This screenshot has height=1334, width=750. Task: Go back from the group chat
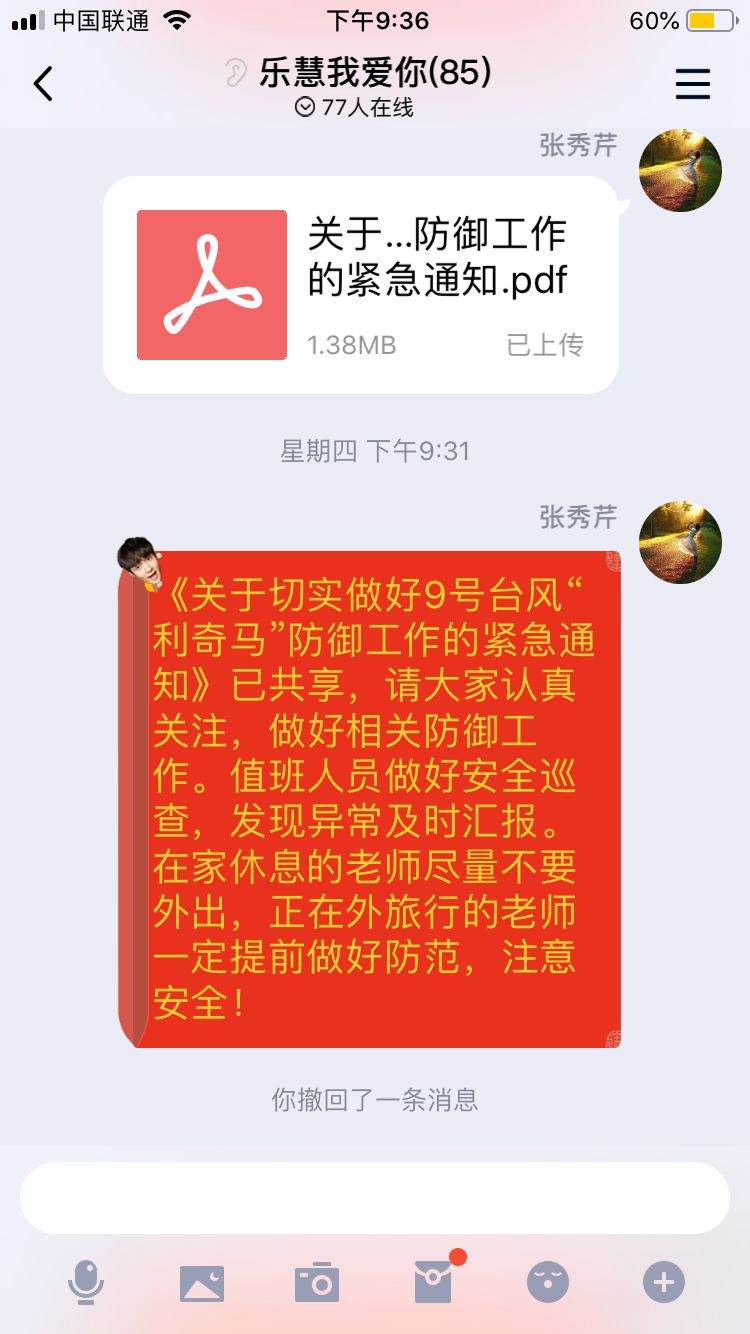click(43, 85)
